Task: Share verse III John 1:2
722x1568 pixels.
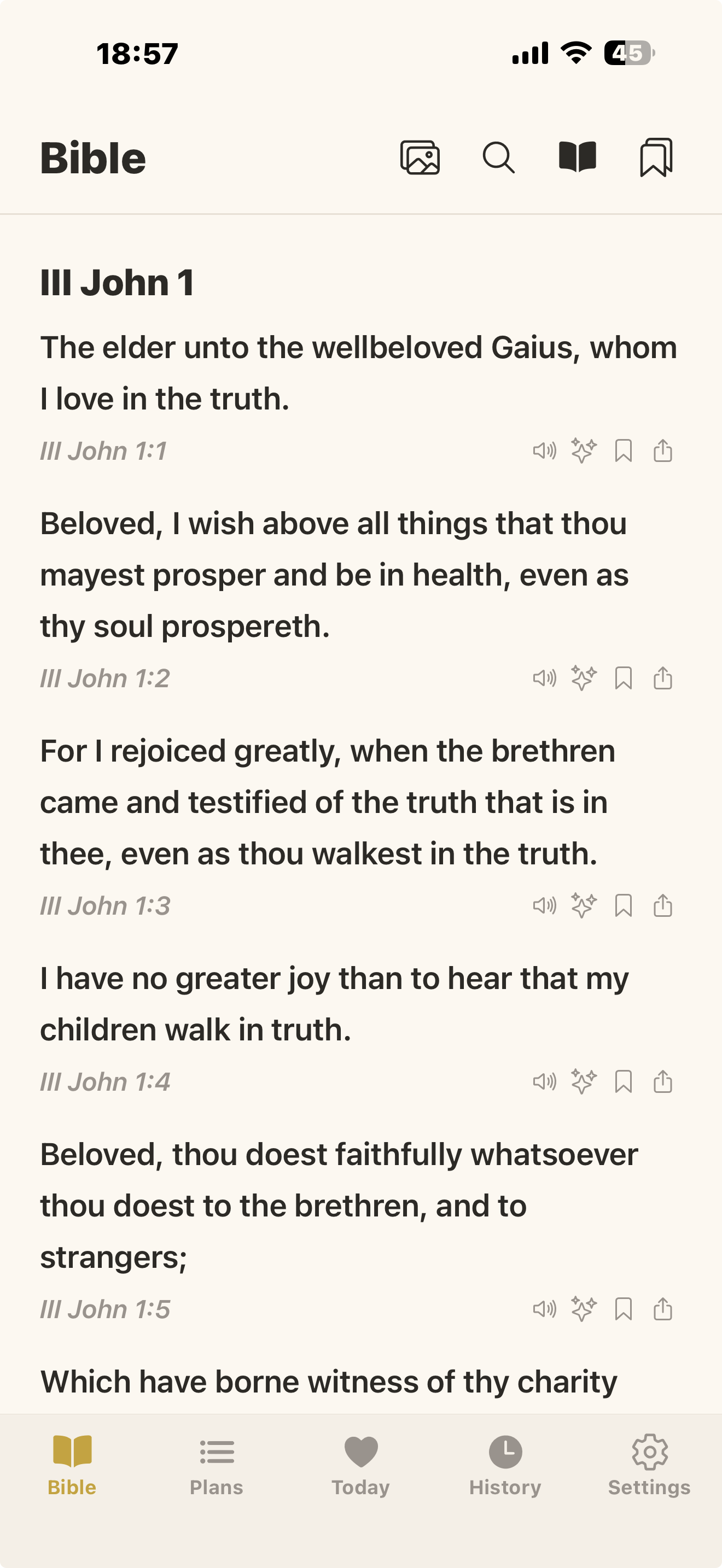Action: 663,678
